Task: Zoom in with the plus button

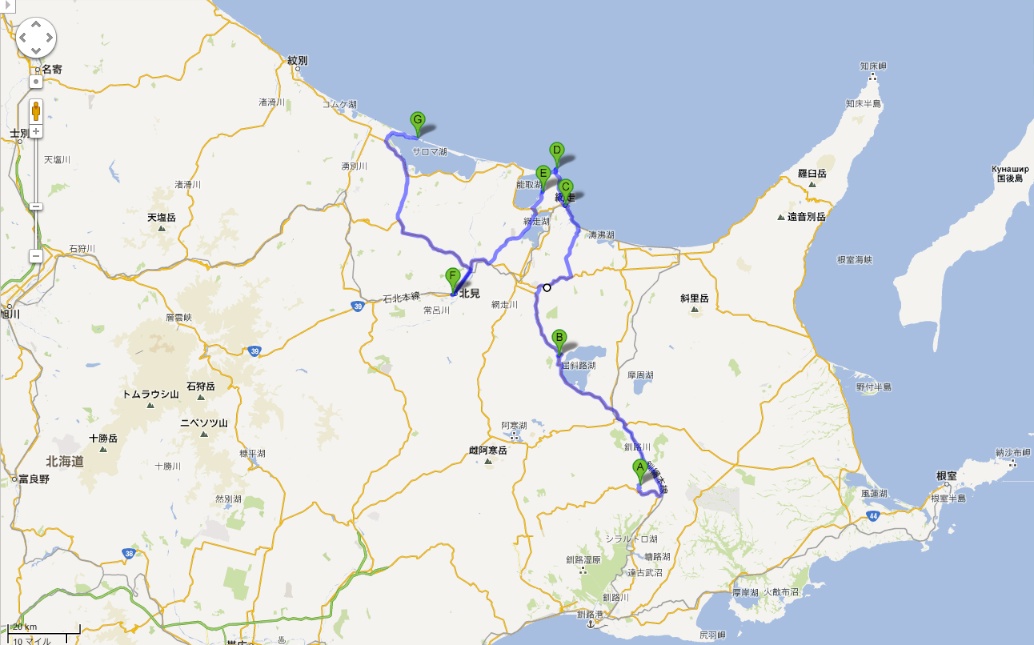Action: 36,132
